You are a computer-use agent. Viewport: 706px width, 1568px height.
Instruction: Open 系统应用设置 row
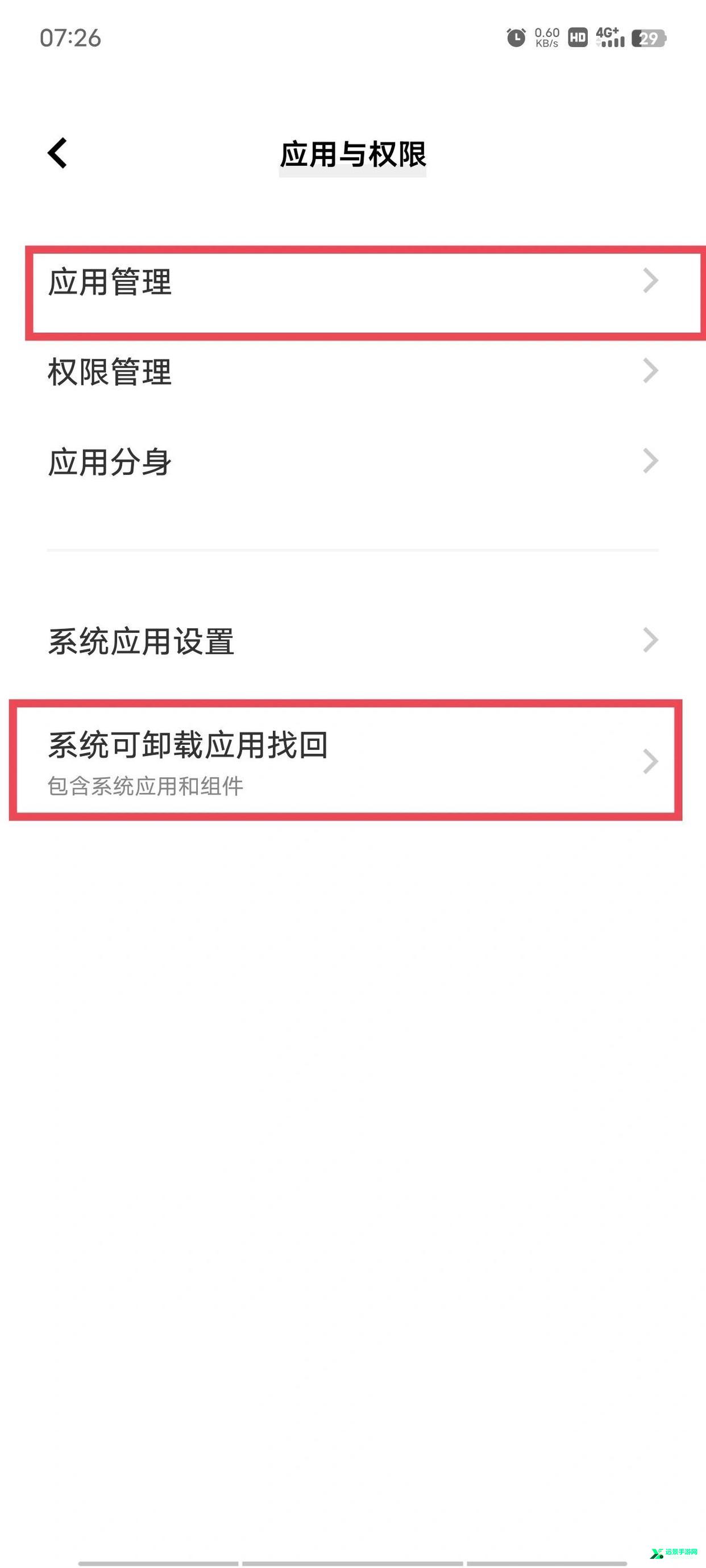(x=352, y=640)
